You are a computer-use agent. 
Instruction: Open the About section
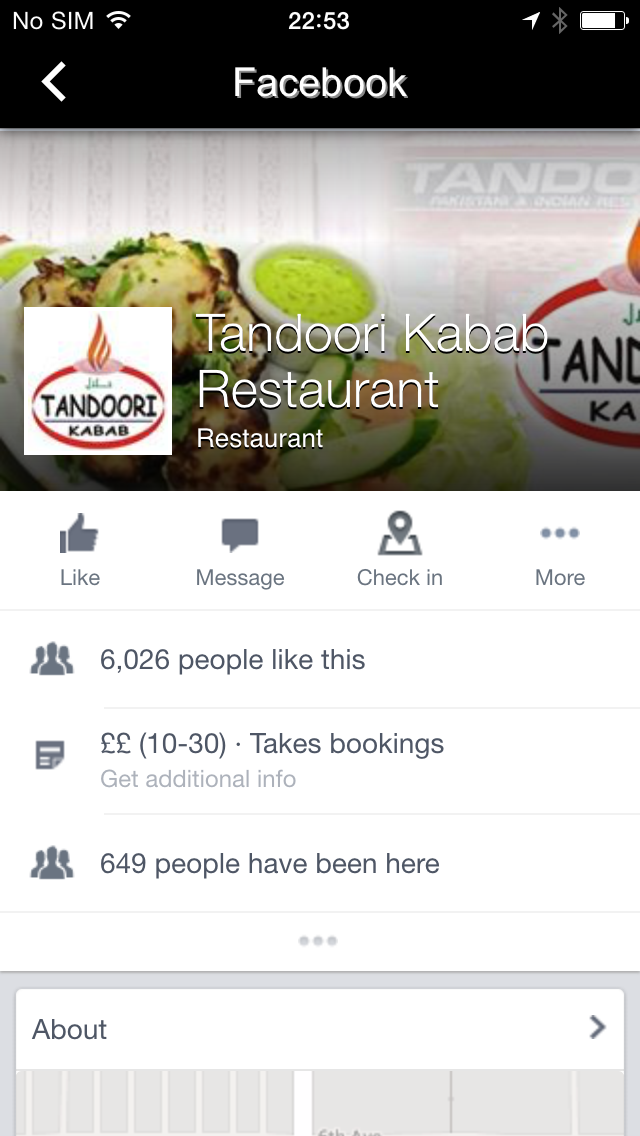320,1029
